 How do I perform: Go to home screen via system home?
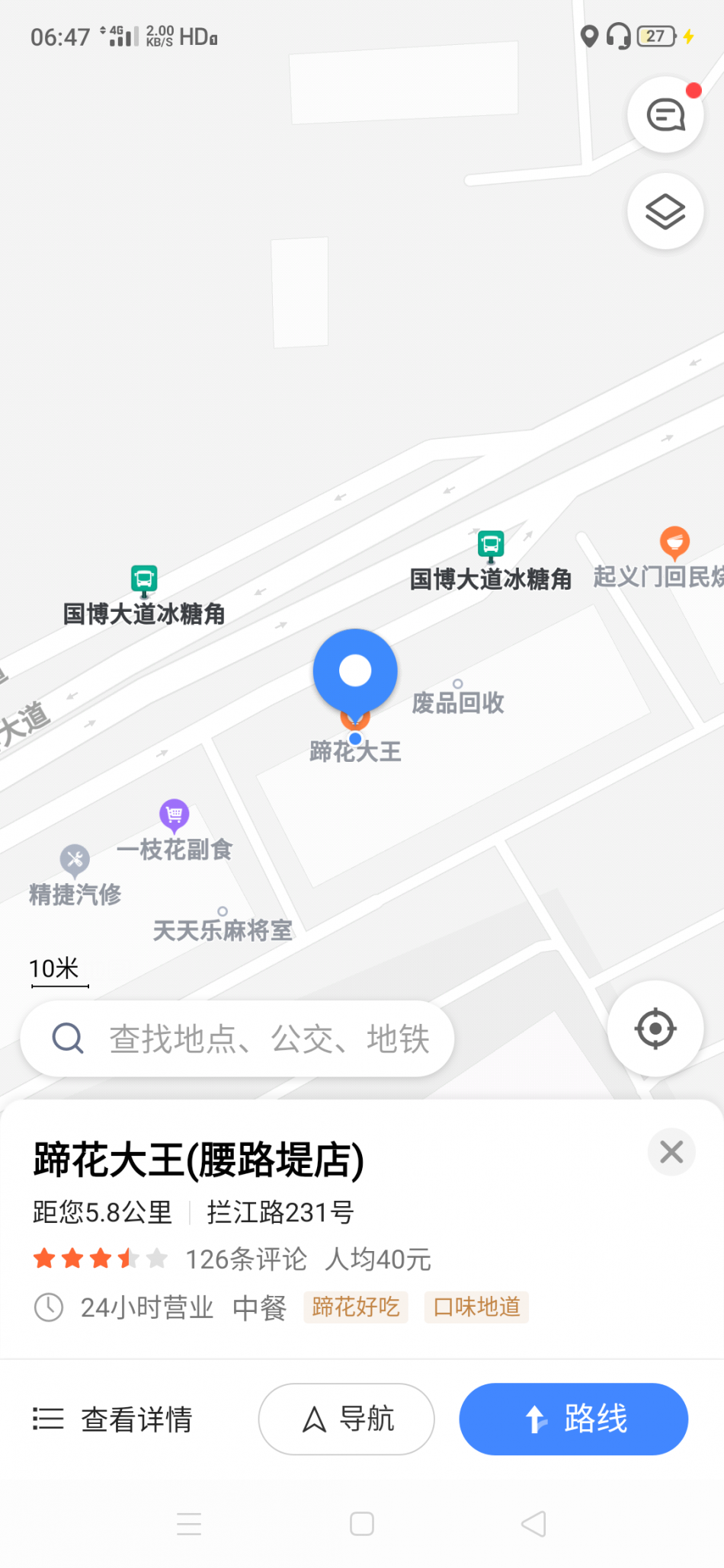(x=362, y=1524)
